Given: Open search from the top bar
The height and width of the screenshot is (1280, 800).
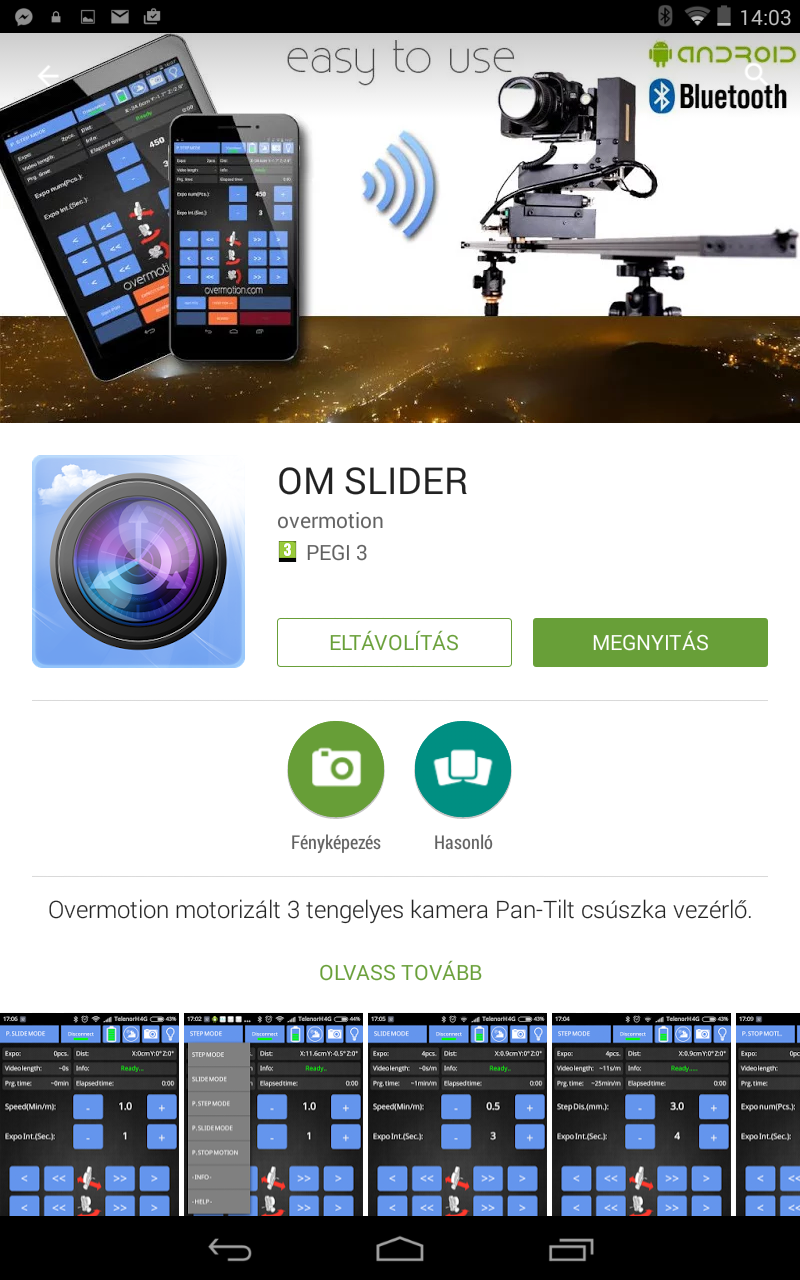Looking at the screenshot, I should 756,73.
